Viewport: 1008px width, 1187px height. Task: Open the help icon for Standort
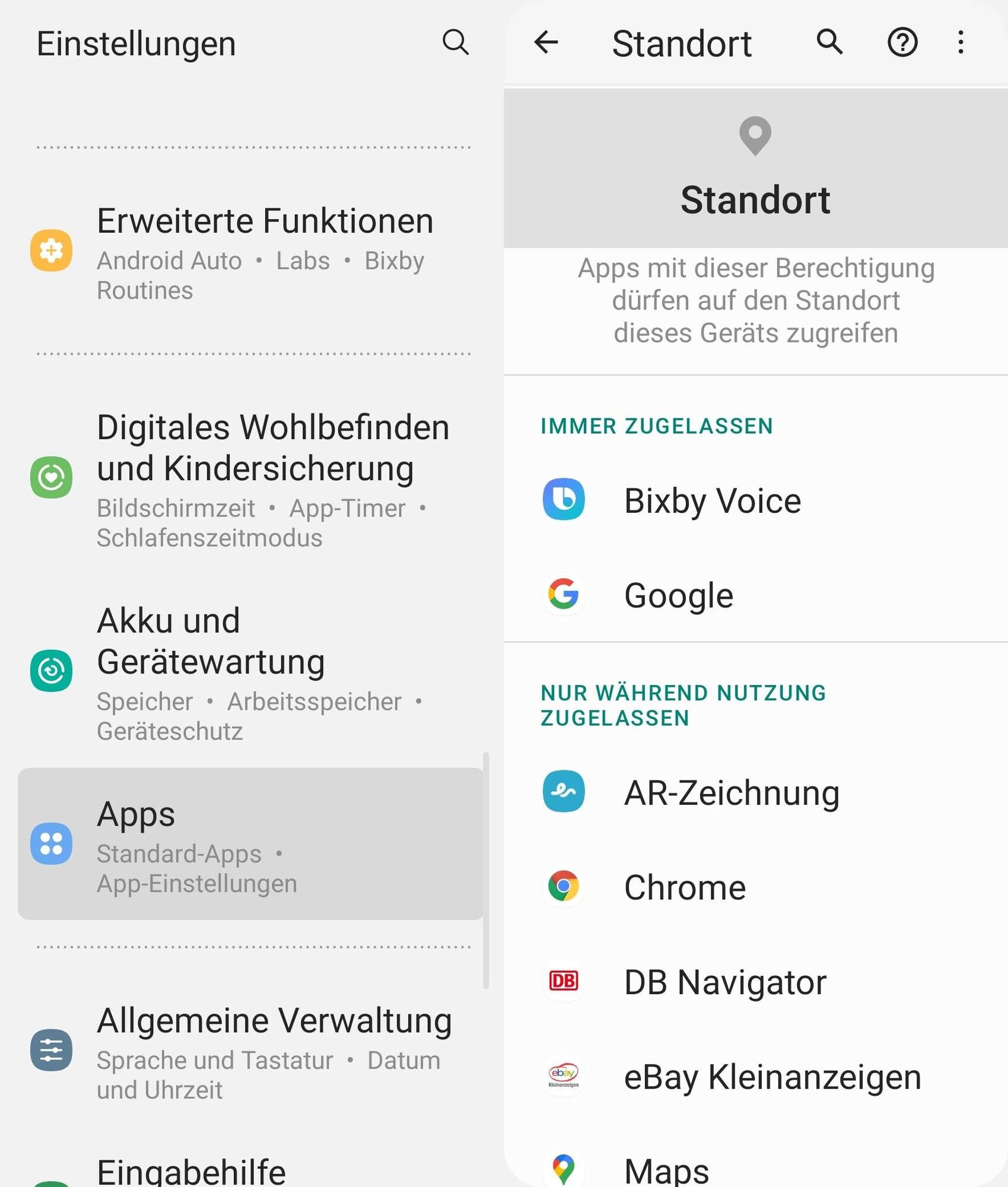(902, 42)
